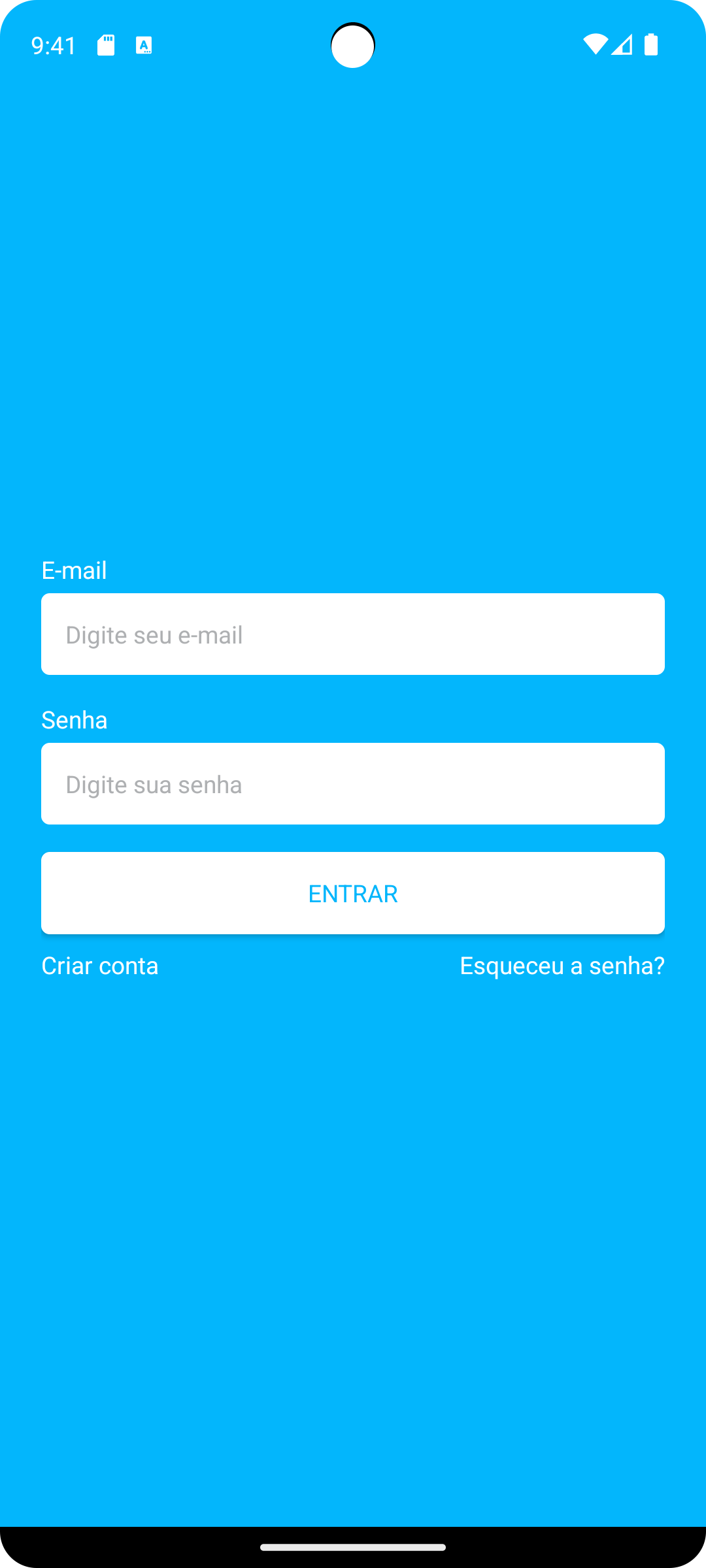Focus the Digite seu e-mail input field

(x=353, y=634)
